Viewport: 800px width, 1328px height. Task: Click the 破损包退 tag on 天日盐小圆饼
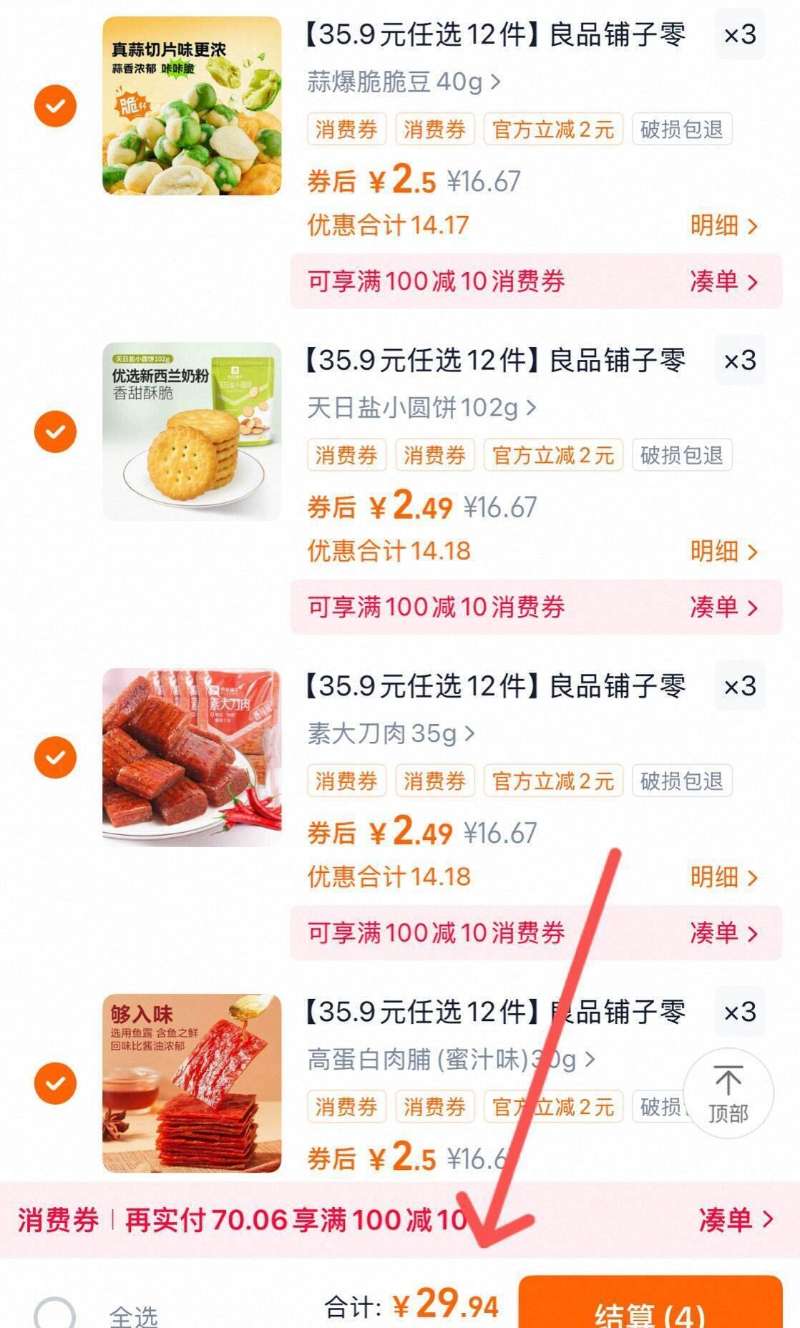click(682, 455)
